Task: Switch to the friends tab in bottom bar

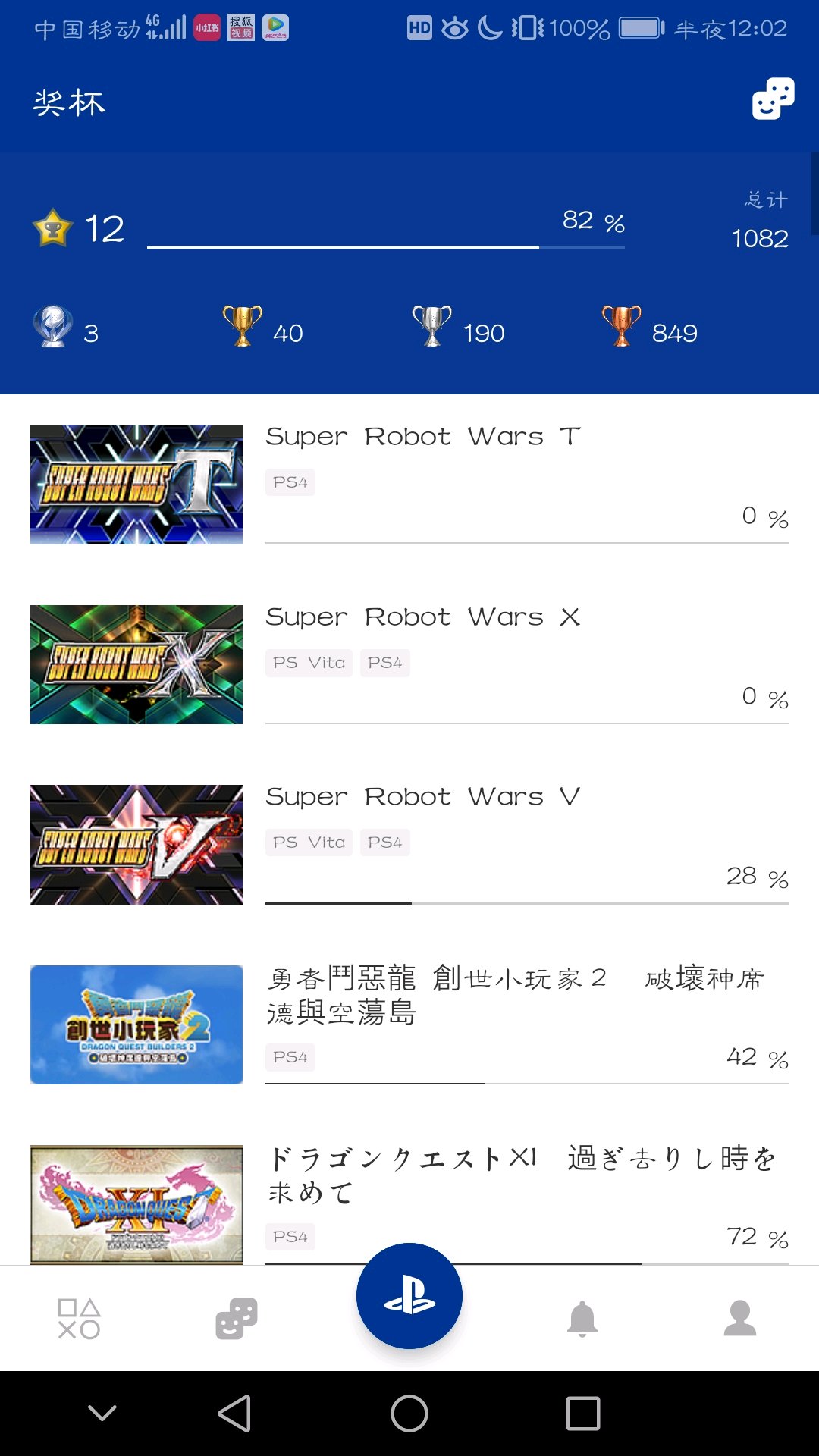Action: (237, 1319)
